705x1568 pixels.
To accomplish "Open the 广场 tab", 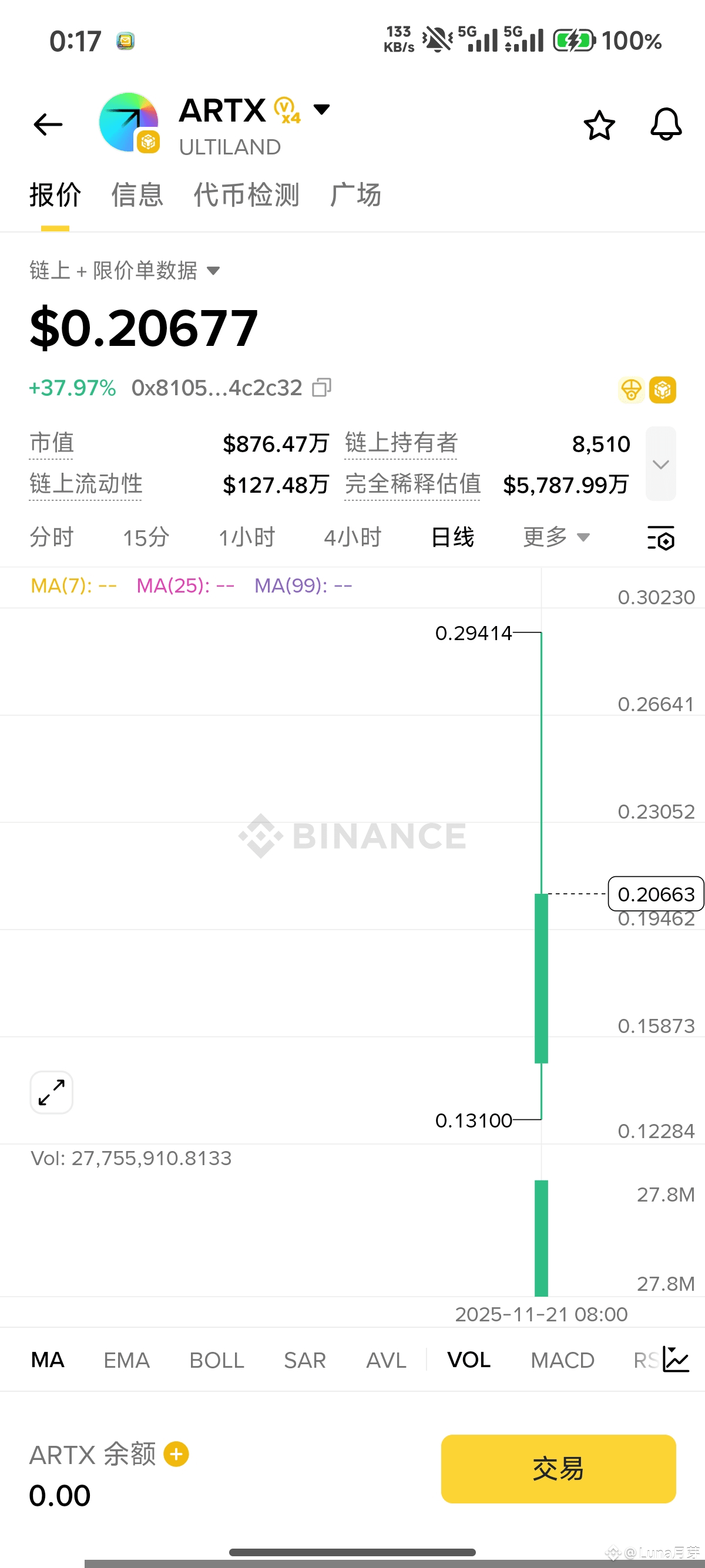I will (x=355, y=196).
